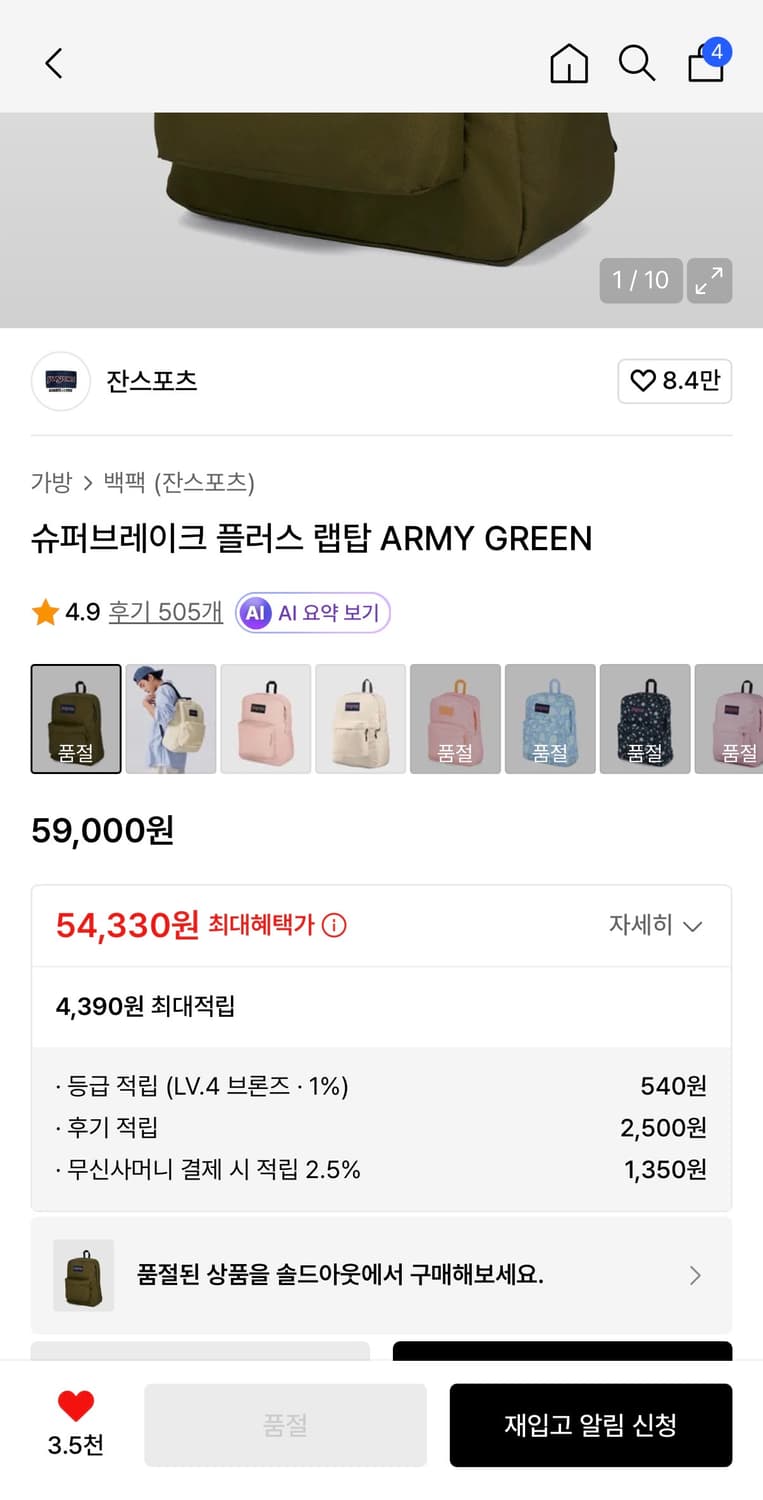Open the home icon in top bar
The height and width of the screenshot is (1500, 763).
[568, 62]
